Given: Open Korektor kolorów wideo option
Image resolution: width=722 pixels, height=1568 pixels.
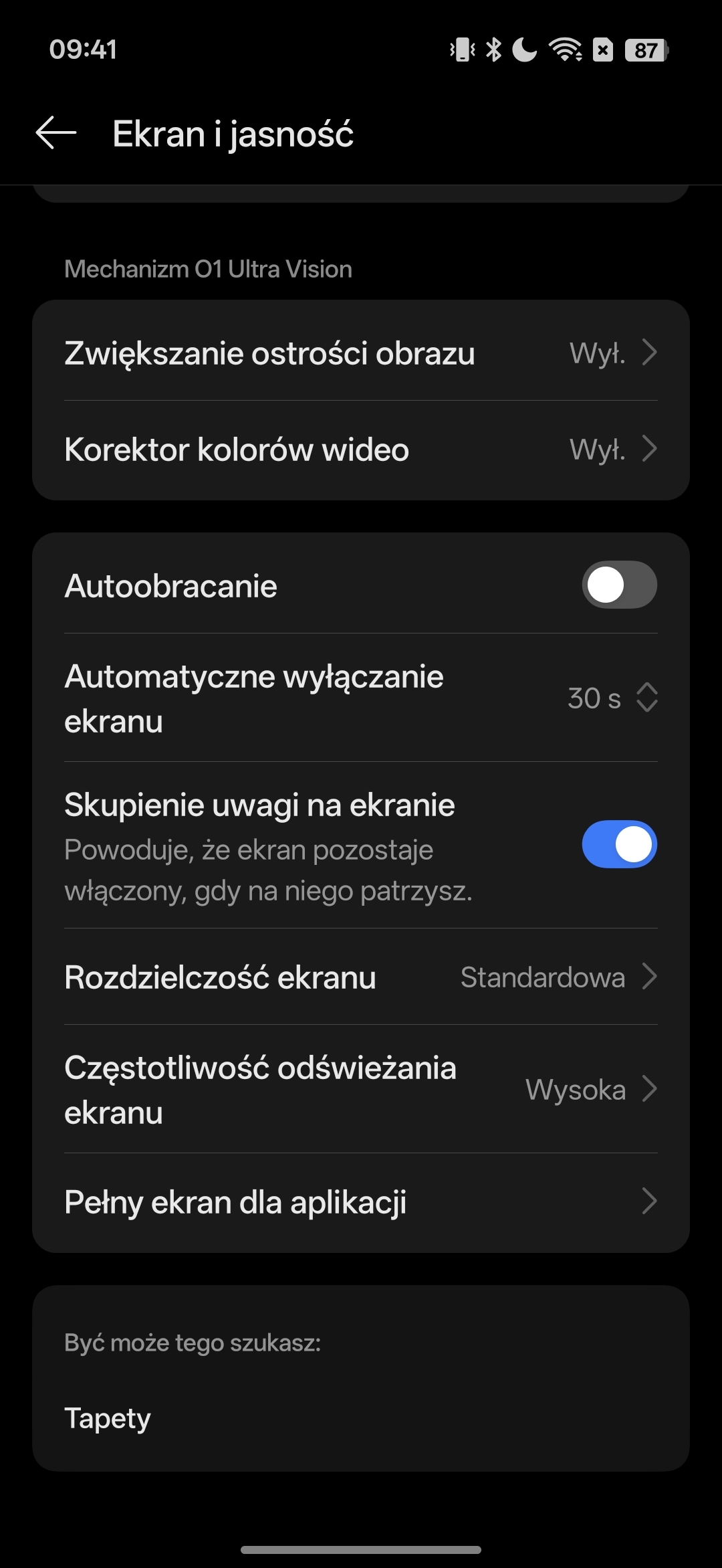Looking at the screenshot, I should 361,449.
